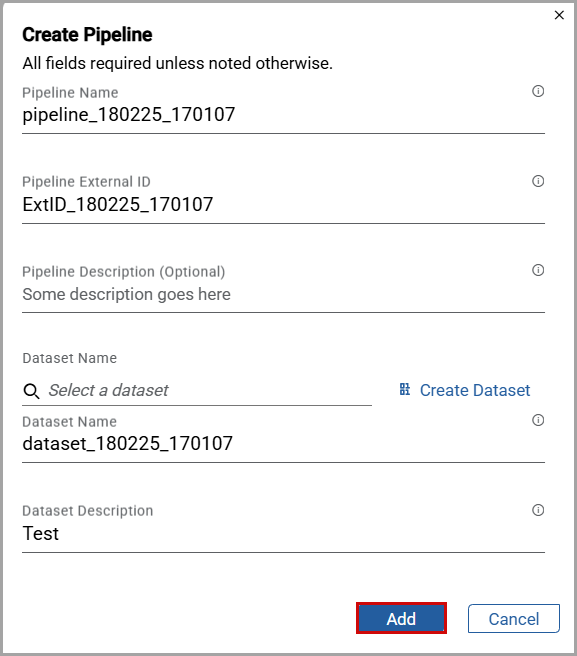Open info icon for Pipeline Name
This screenshot has width=577, height=656.
tap(538, 91)
